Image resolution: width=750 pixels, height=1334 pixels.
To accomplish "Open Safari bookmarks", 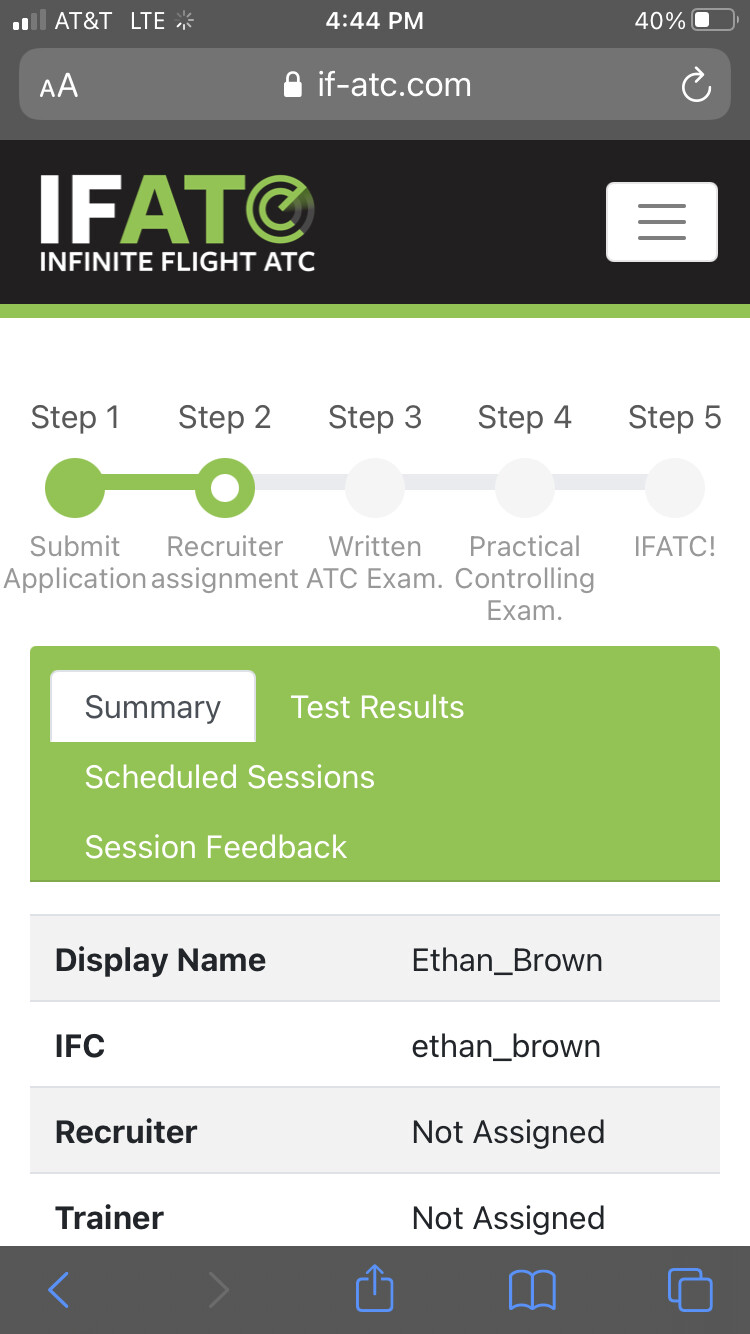I will (532, 1290).
